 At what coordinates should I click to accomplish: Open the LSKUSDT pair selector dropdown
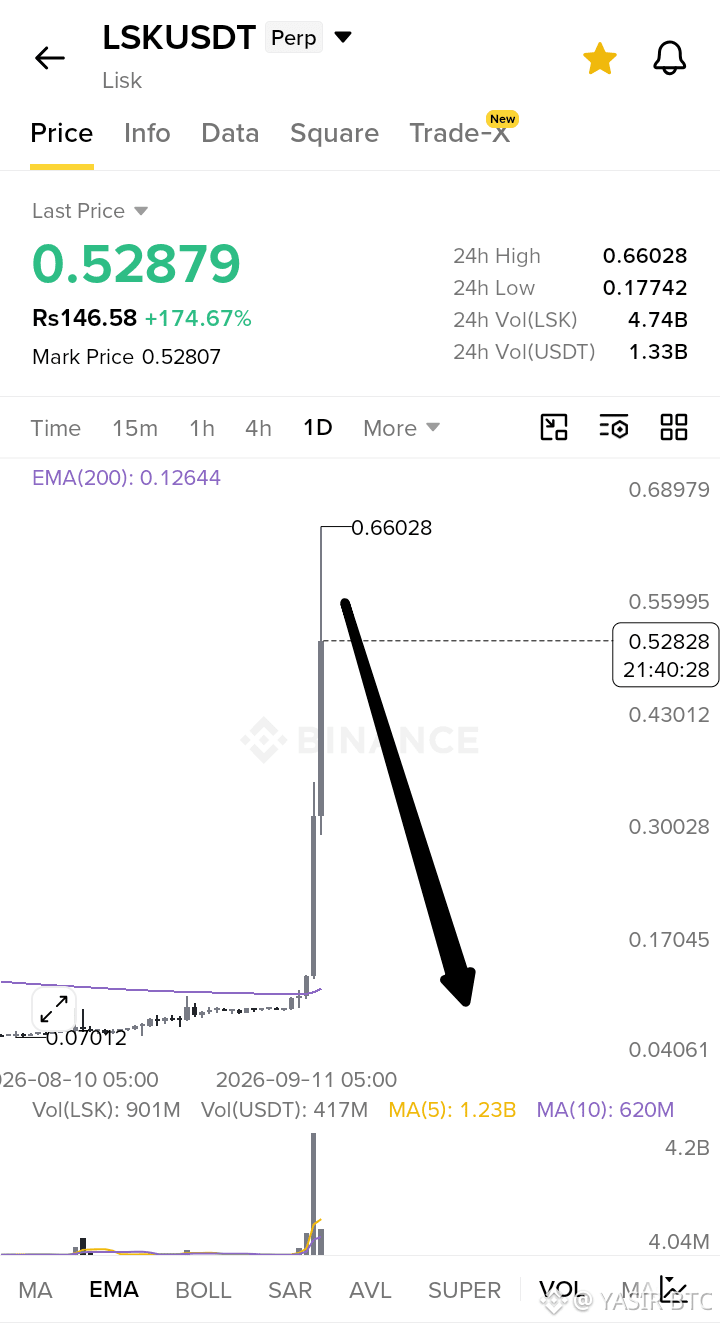(343, 38)
